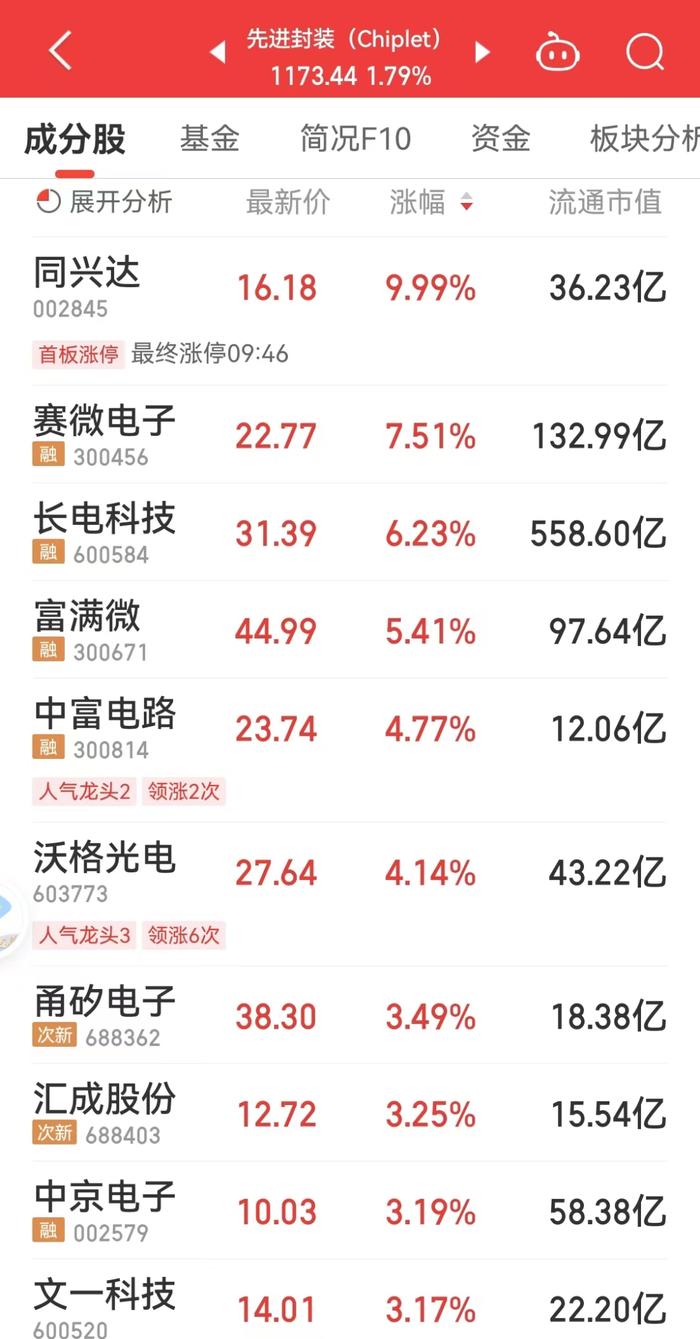Go back using the top-left arrow
Viewport: 700px width, 1339px height.
click(60, 50)
